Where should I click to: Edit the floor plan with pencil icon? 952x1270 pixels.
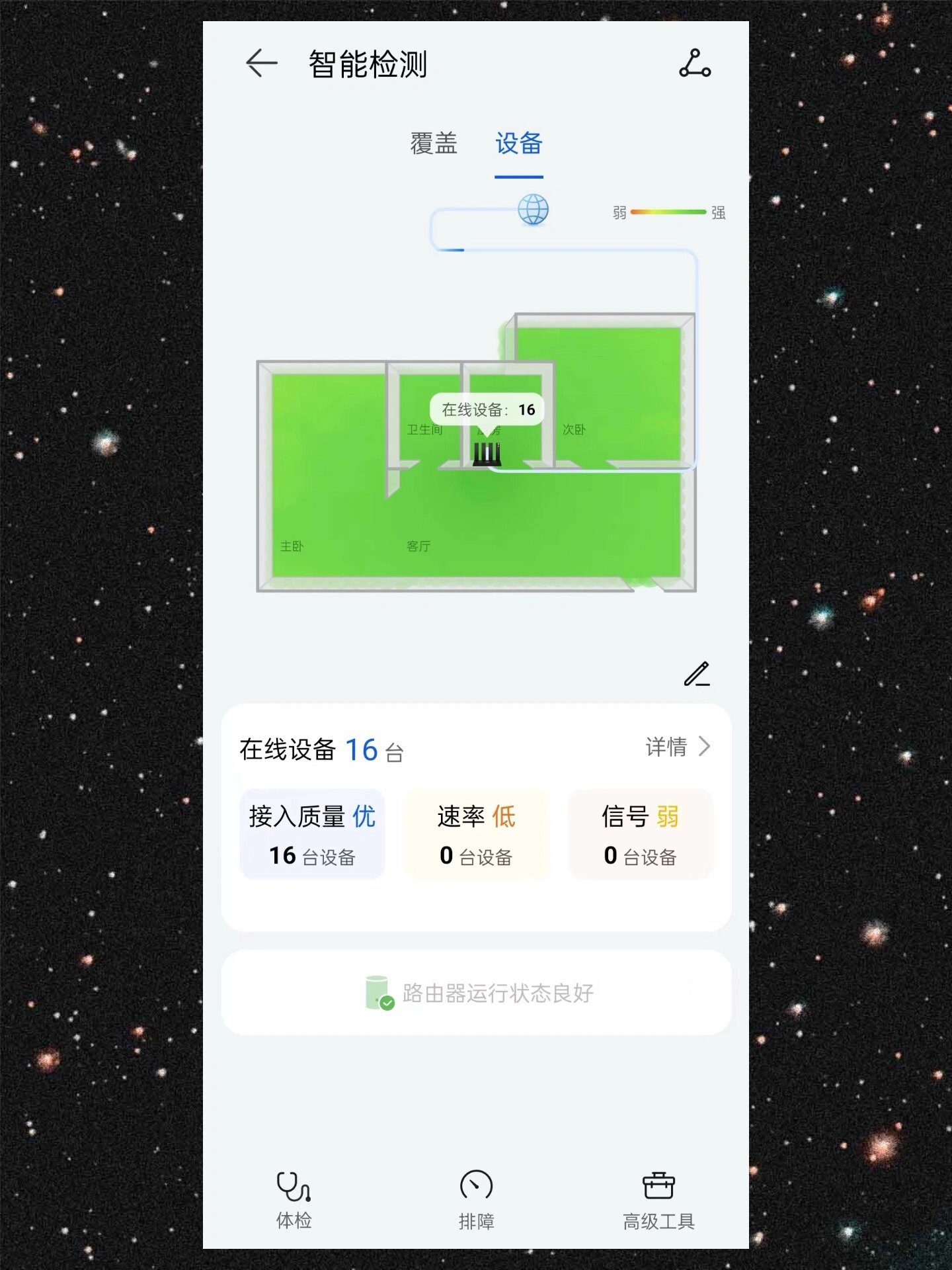click(697, 674)
